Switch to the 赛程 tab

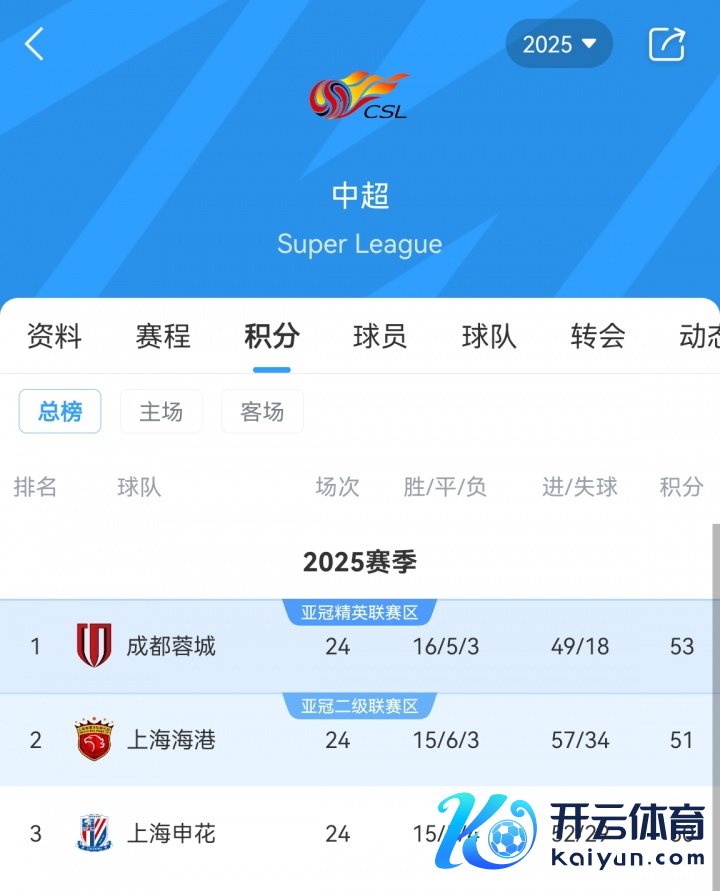tap(163, 336)
